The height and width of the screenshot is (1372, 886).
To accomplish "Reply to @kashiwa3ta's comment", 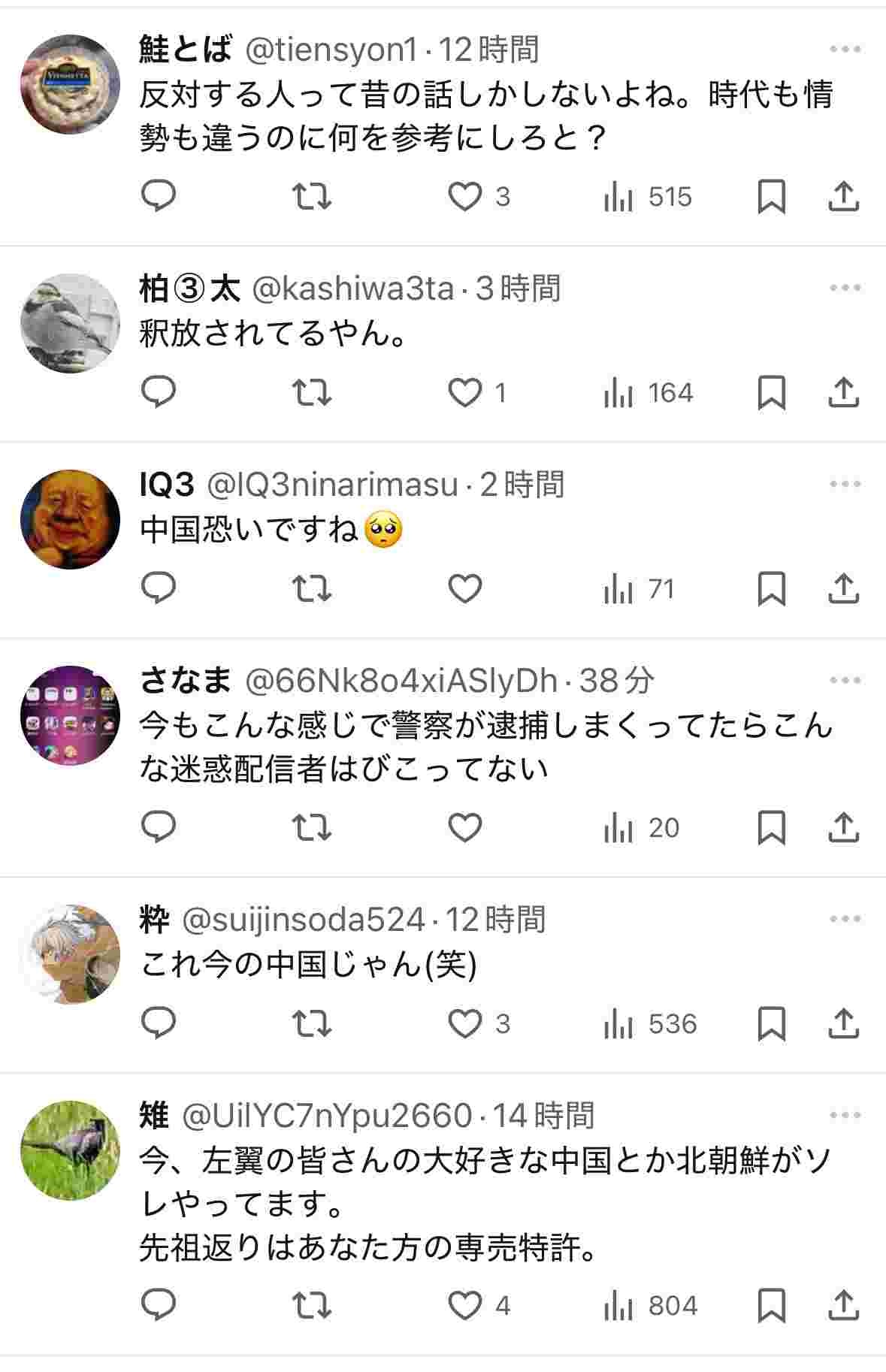I will pyautogui.click(x=159, y=393).
